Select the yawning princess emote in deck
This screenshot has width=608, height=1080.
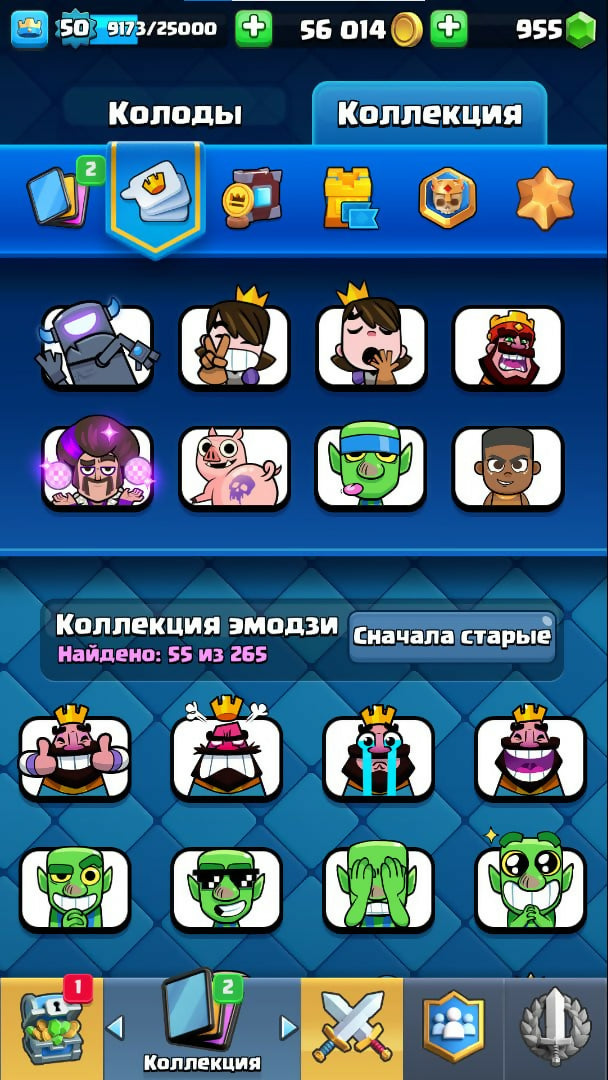(x=371, y=346)
